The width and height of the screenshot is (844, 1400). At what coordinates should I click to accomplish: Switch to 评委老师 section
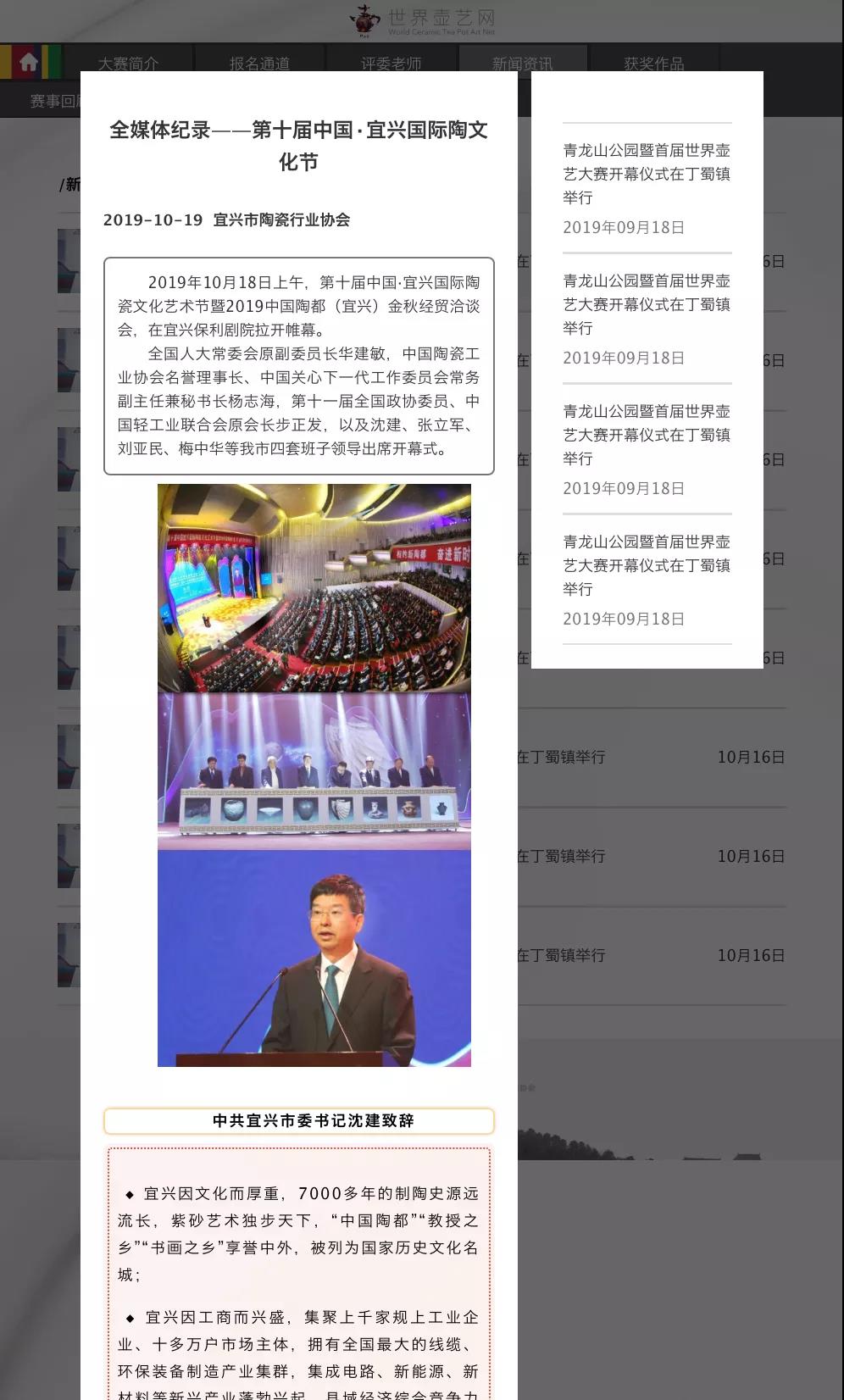point(391,64)
